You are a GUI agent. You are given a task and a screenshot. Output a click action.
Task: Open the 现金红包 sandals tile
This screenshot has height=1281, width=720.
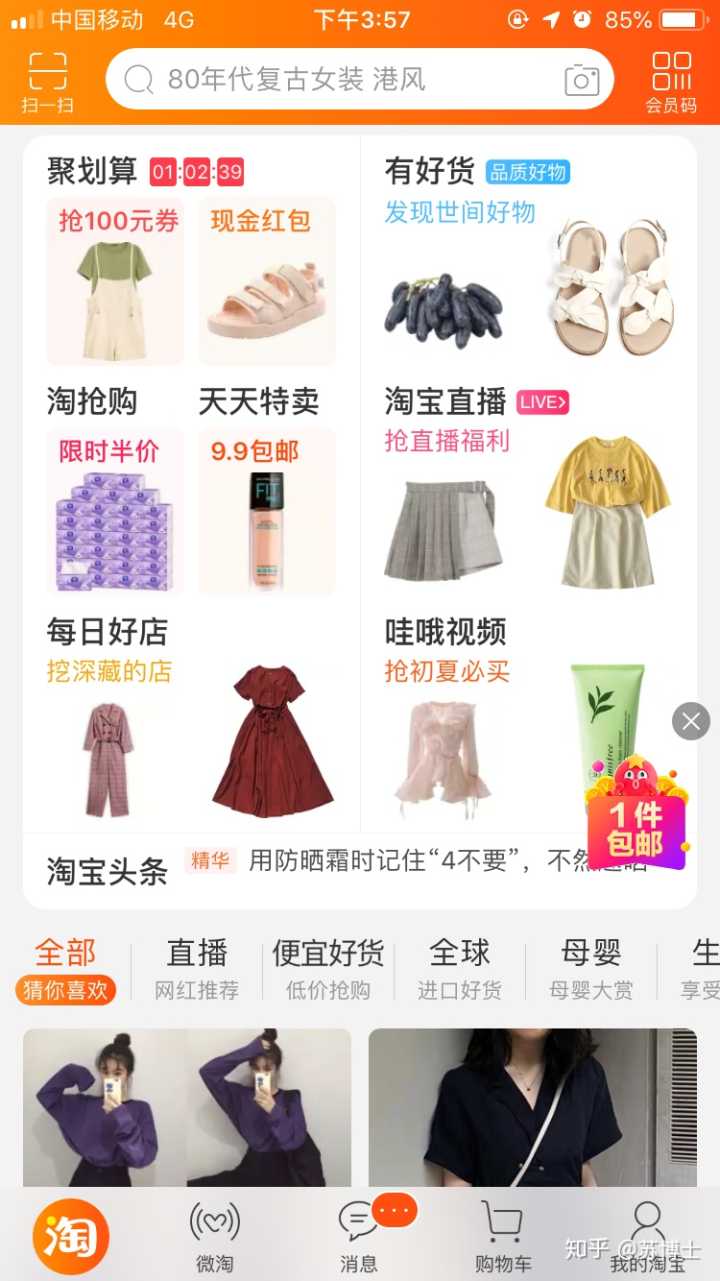tap(267, 281)
